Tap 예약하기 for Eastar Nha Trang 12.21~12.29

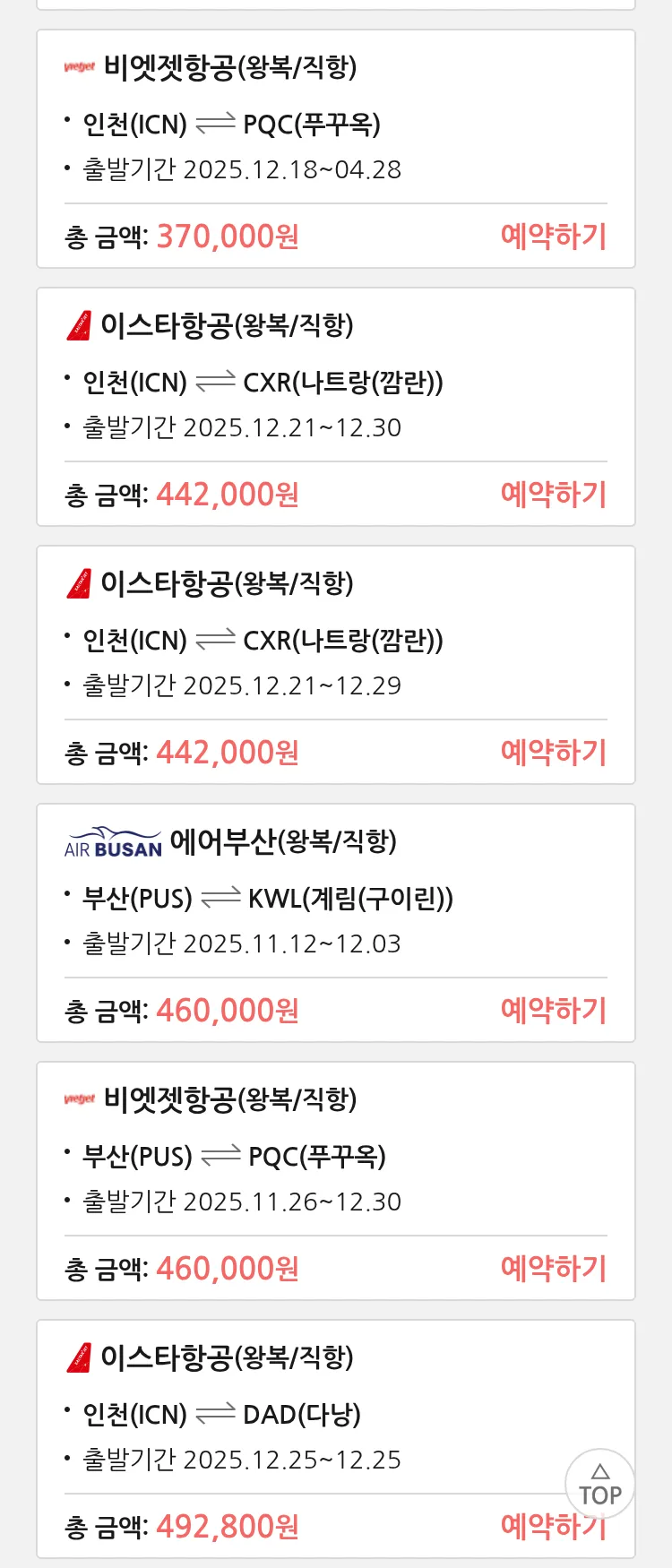tap(553, 753)
